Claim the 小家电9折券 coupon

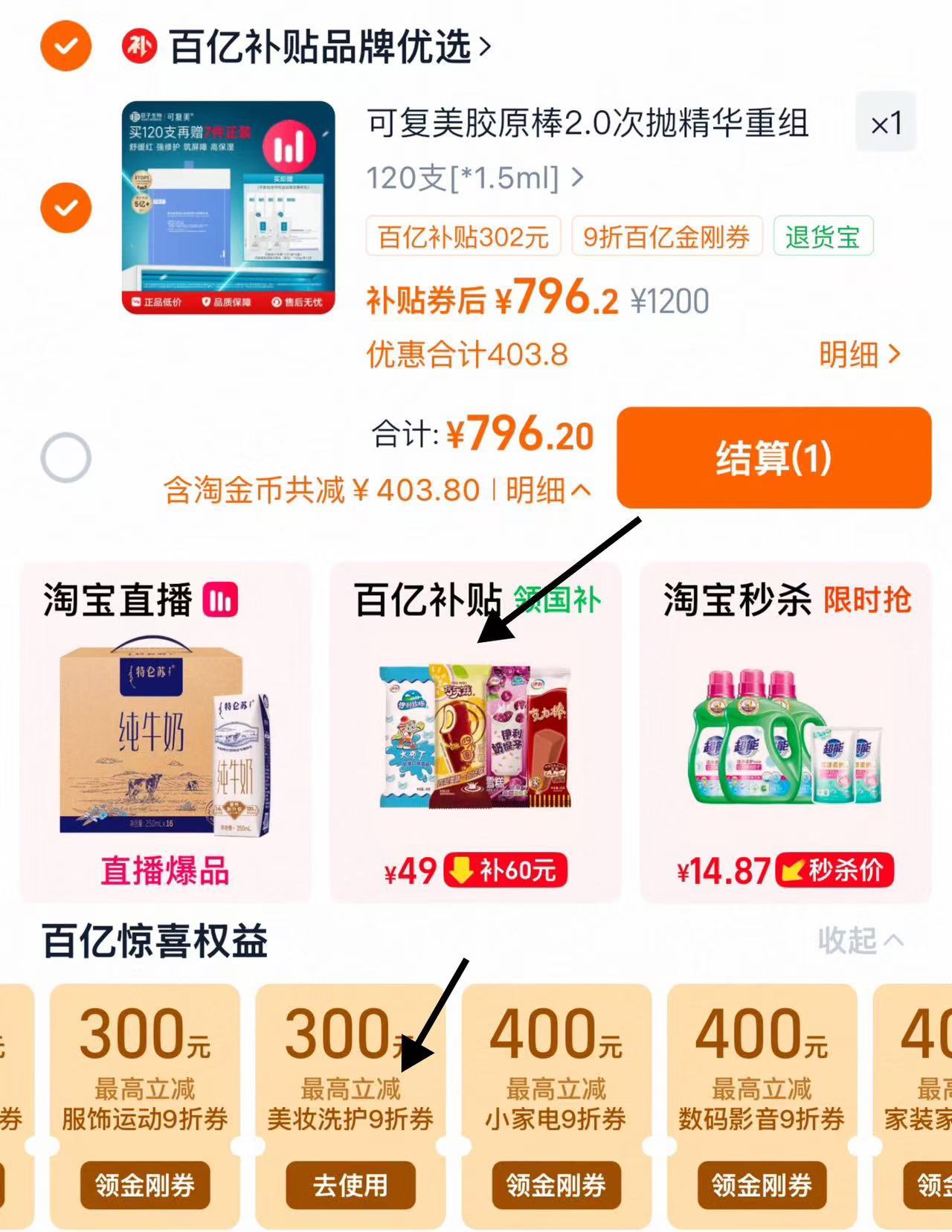coord(556,1184)
